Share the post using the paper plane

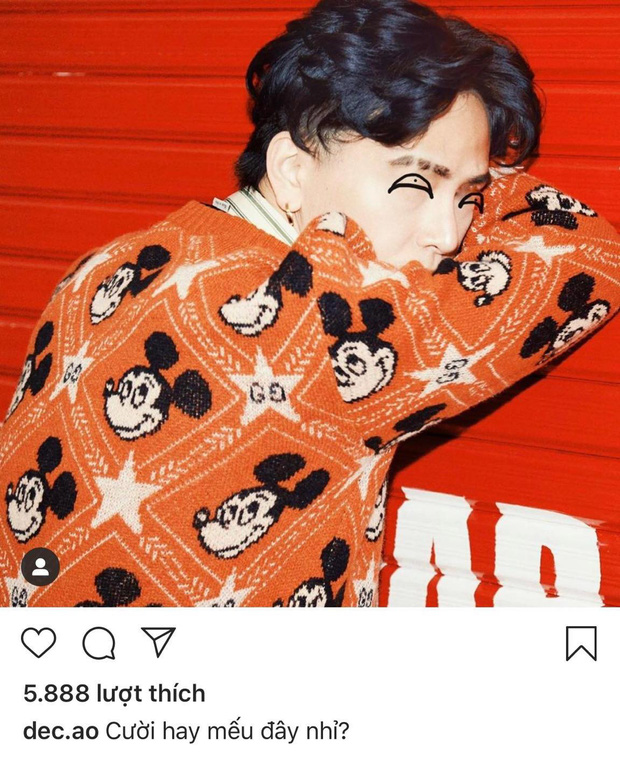pyautogui.click(x=158, y=642)
